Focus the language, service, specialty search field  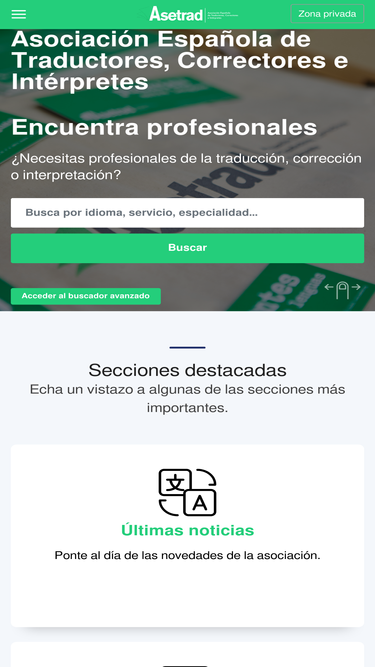pyautogui.click(x=188, y=213)
